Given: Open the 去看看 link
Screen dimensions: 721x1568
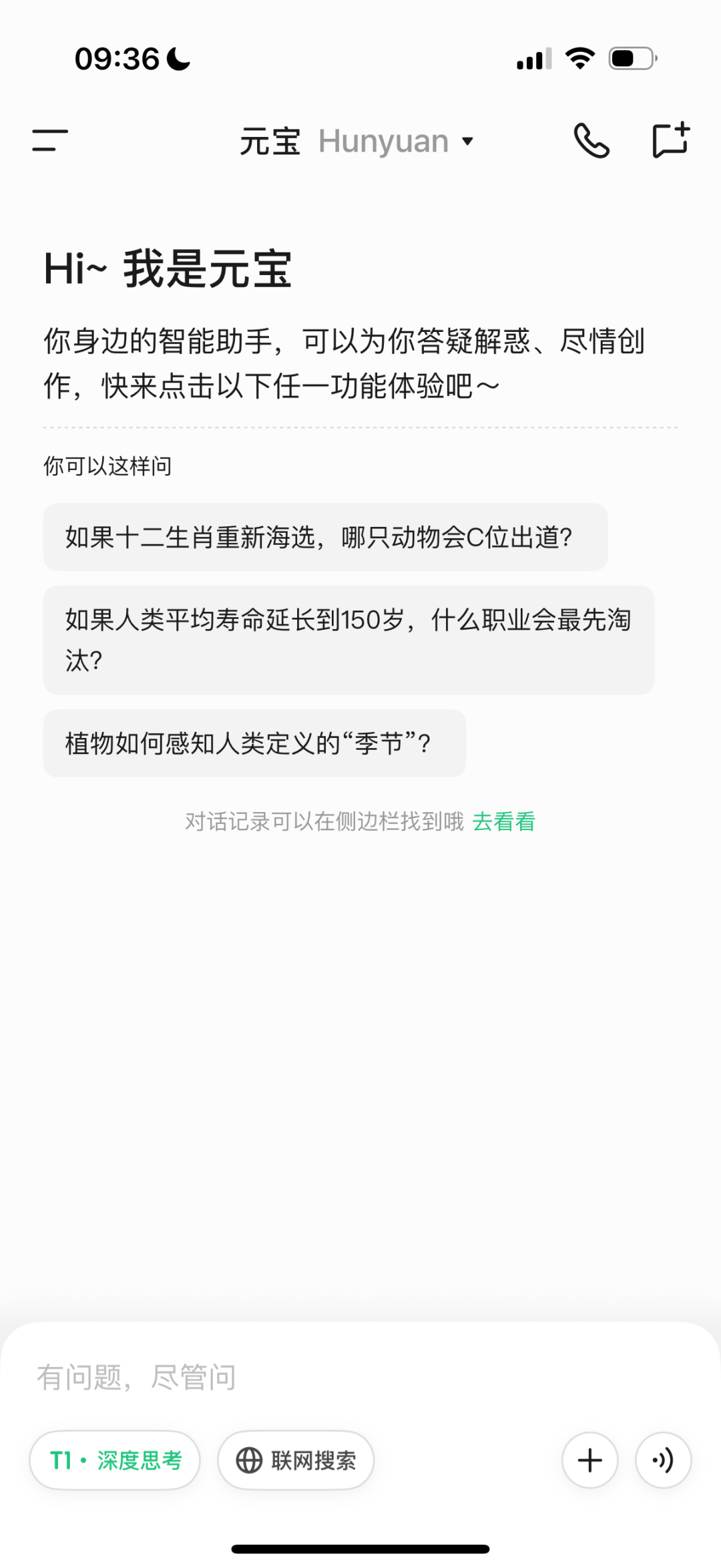Looking at the screenshot, I should pyautogui.click(x=504, y=821).
